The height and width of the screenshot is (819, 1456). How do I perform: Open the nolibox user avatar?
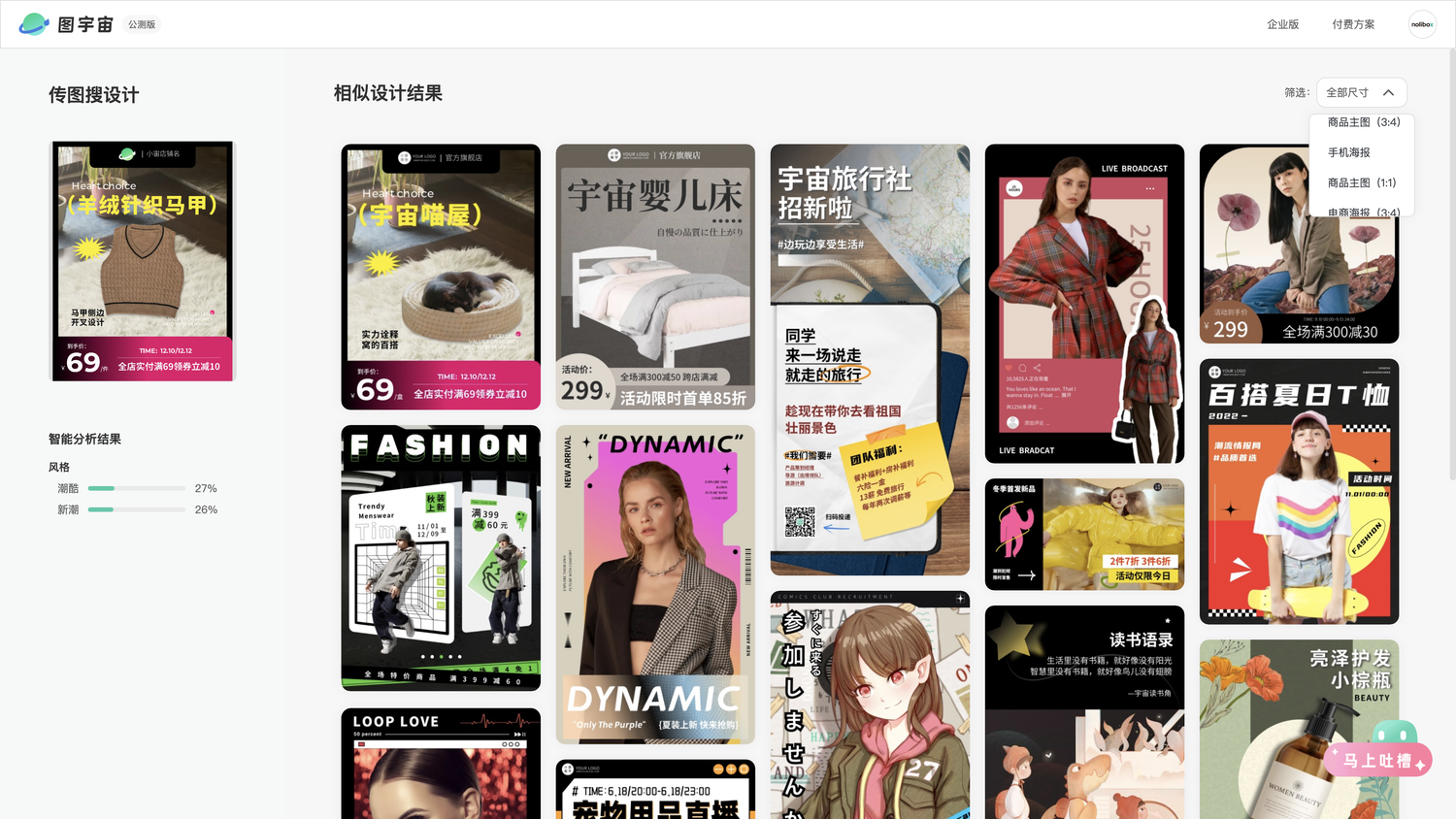[1422, 24]
